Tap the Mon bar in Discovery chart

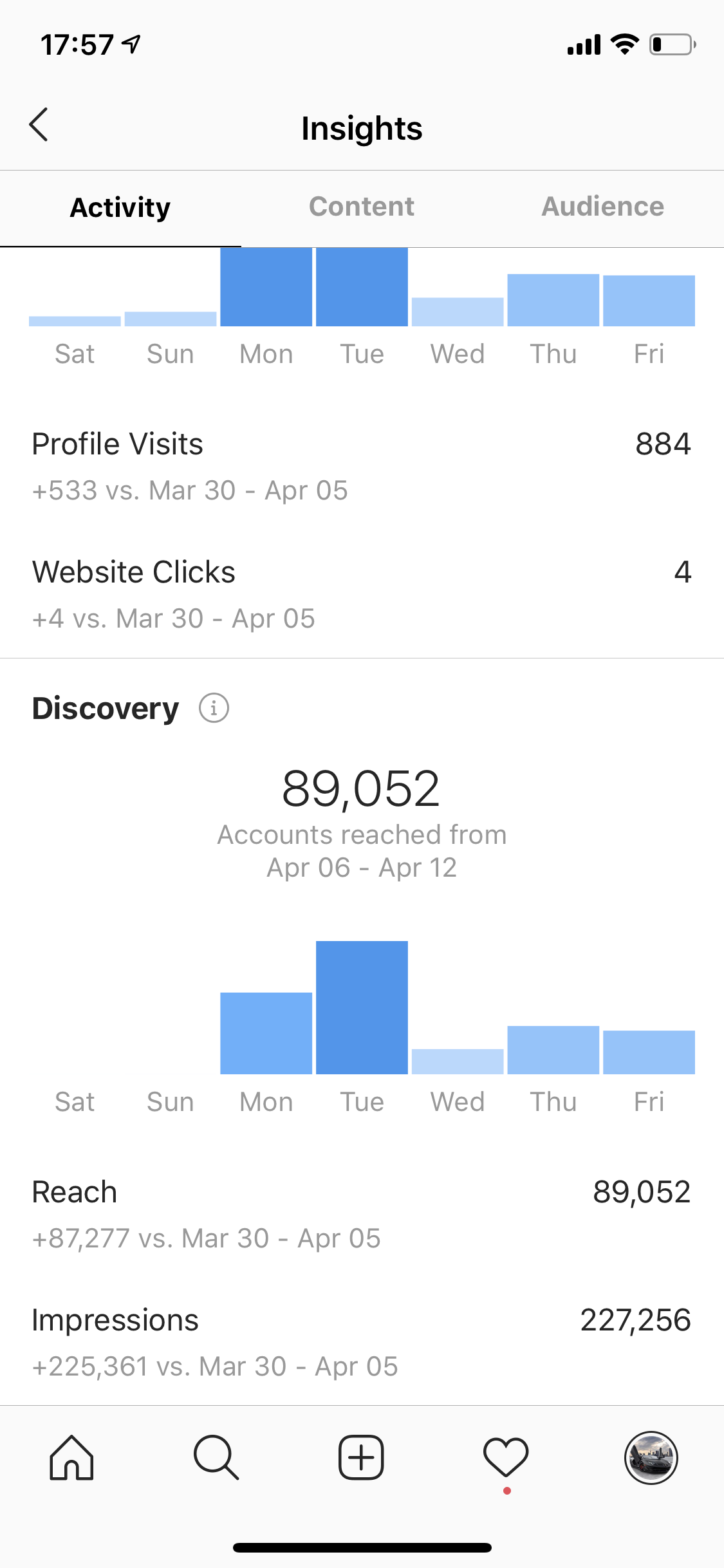click(x=266, y=1033)
